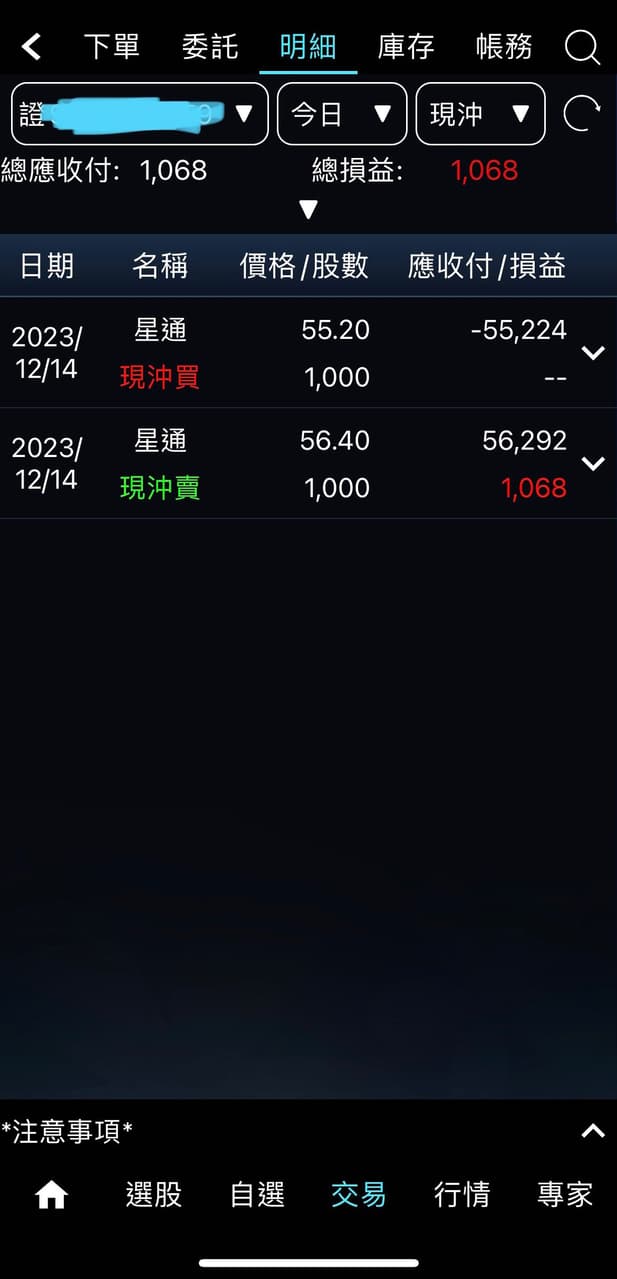Expand the 注意事項 notes panel
The width and height of the screenshot is (617, 1279).
[593, 1131]
